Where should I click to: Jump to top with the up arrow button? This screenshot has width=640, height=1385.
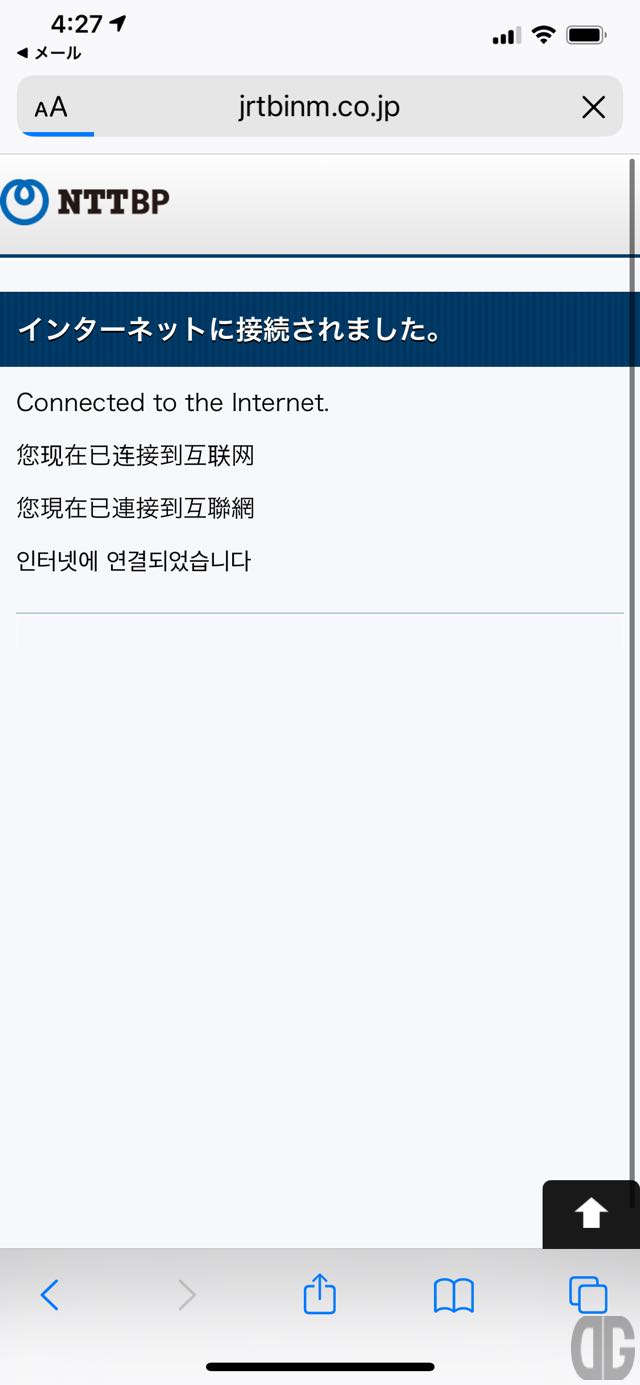coord(591,1214)
